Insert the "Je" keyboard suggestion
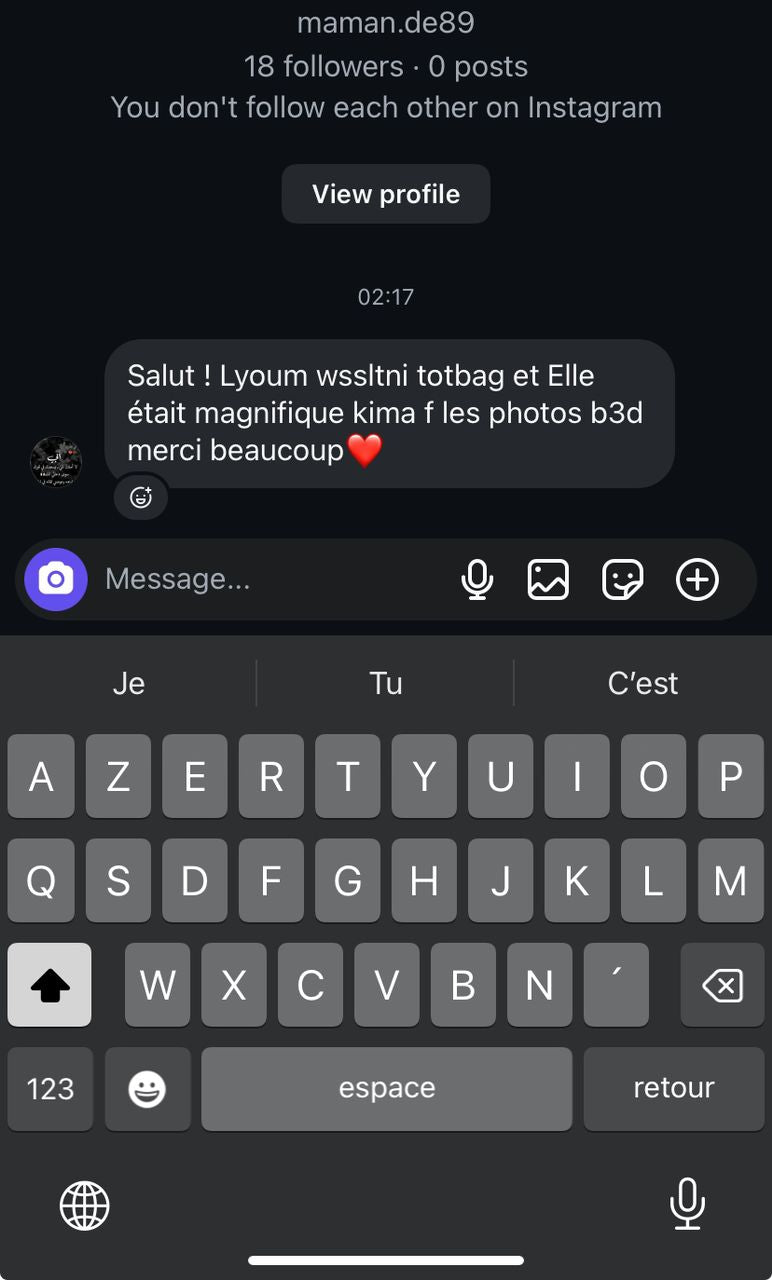 click(x=129, y=683)
